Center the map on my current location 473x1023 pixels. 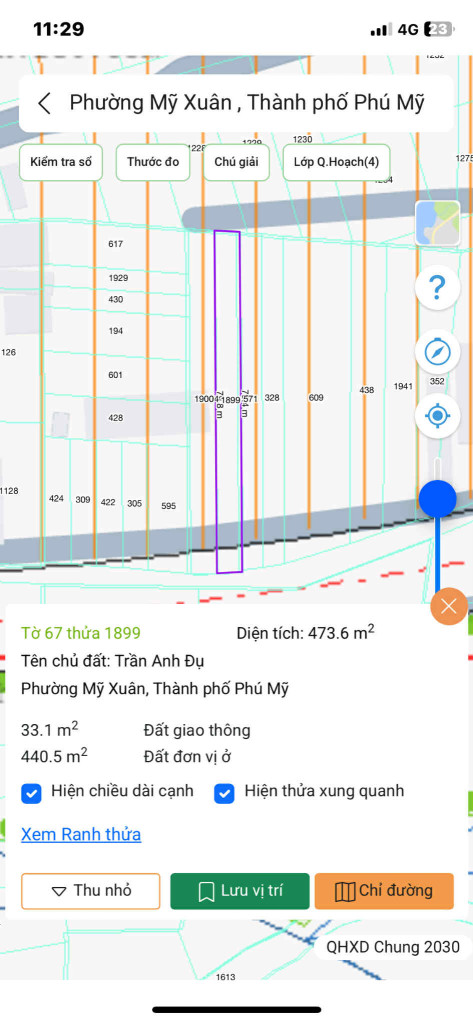tap(437, 416)
